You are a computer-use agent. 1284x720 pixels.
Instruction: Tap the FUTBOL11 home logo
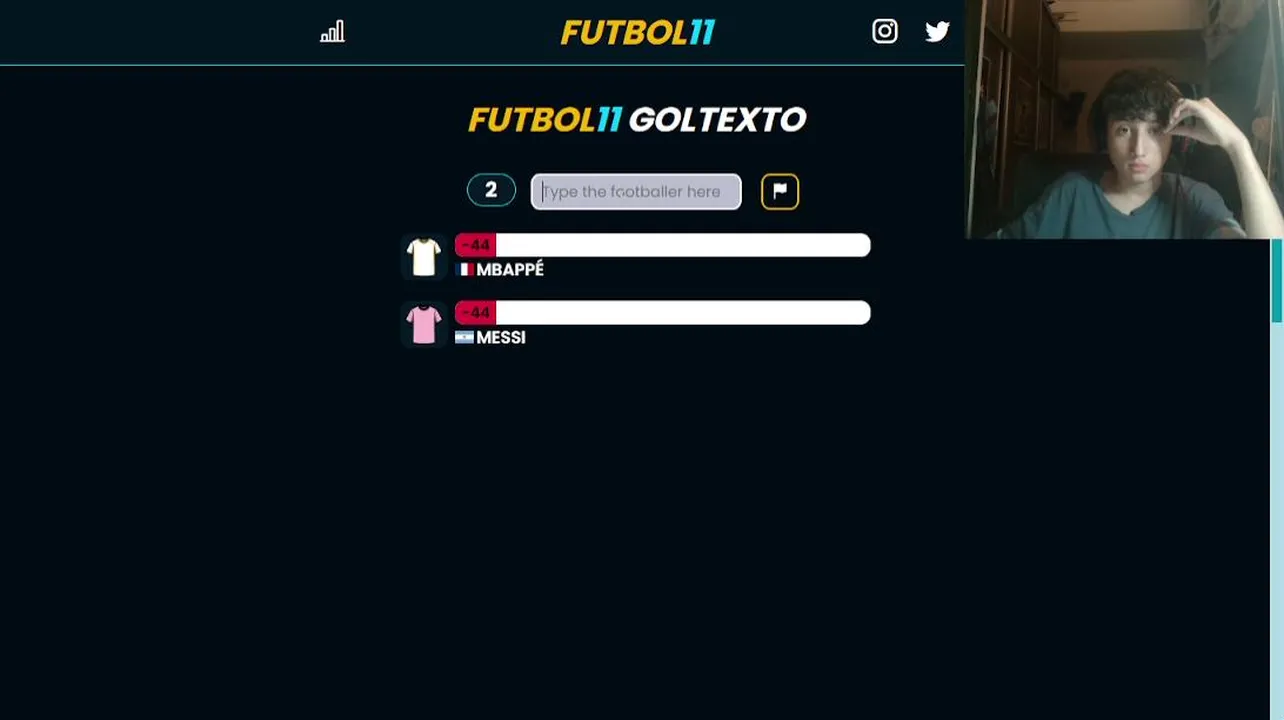[638, 32]
